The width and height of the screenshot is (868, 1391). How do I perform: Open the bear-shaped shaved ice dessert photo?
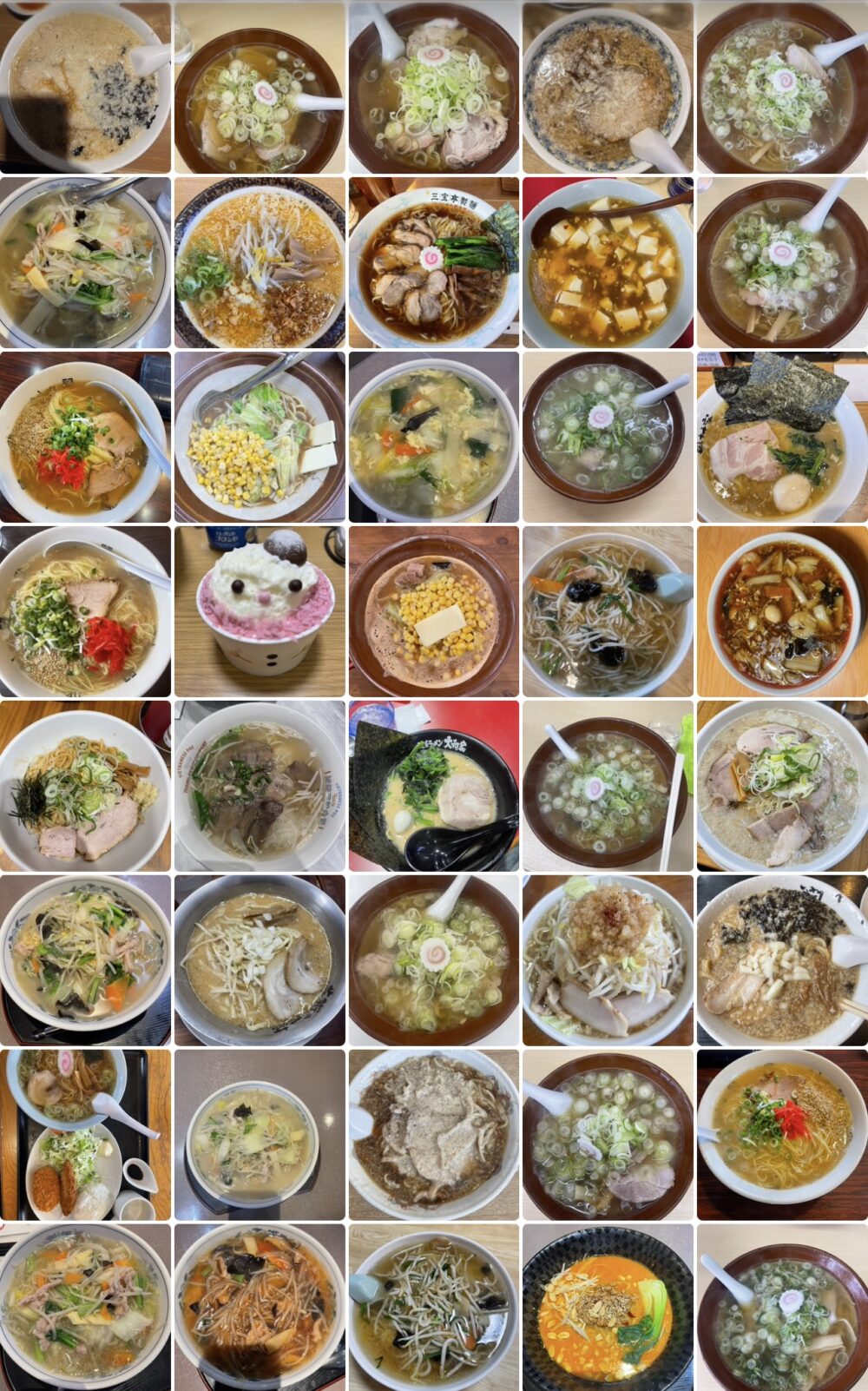tap(260, 611)
